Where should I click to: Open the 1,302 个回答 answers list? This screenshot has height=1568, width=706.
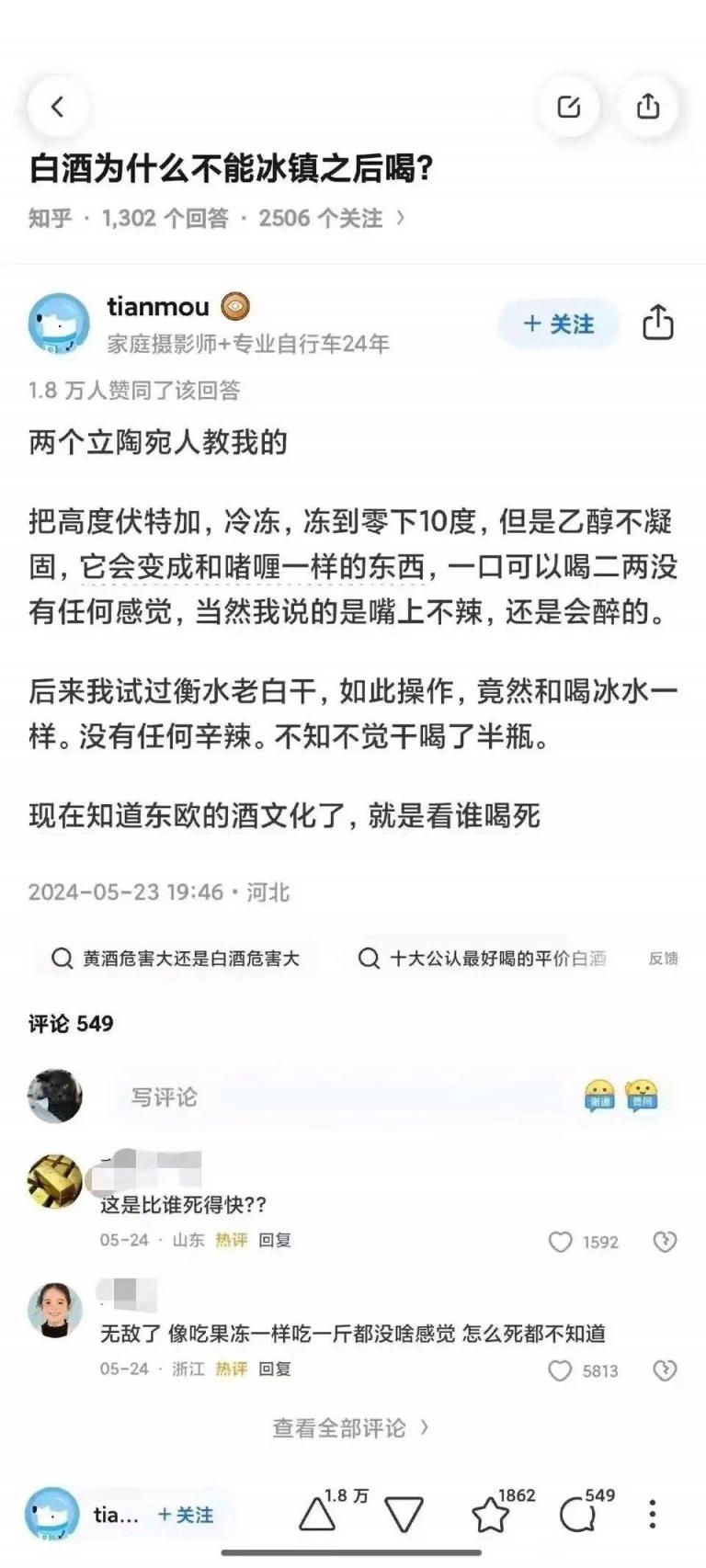(165, 219)
